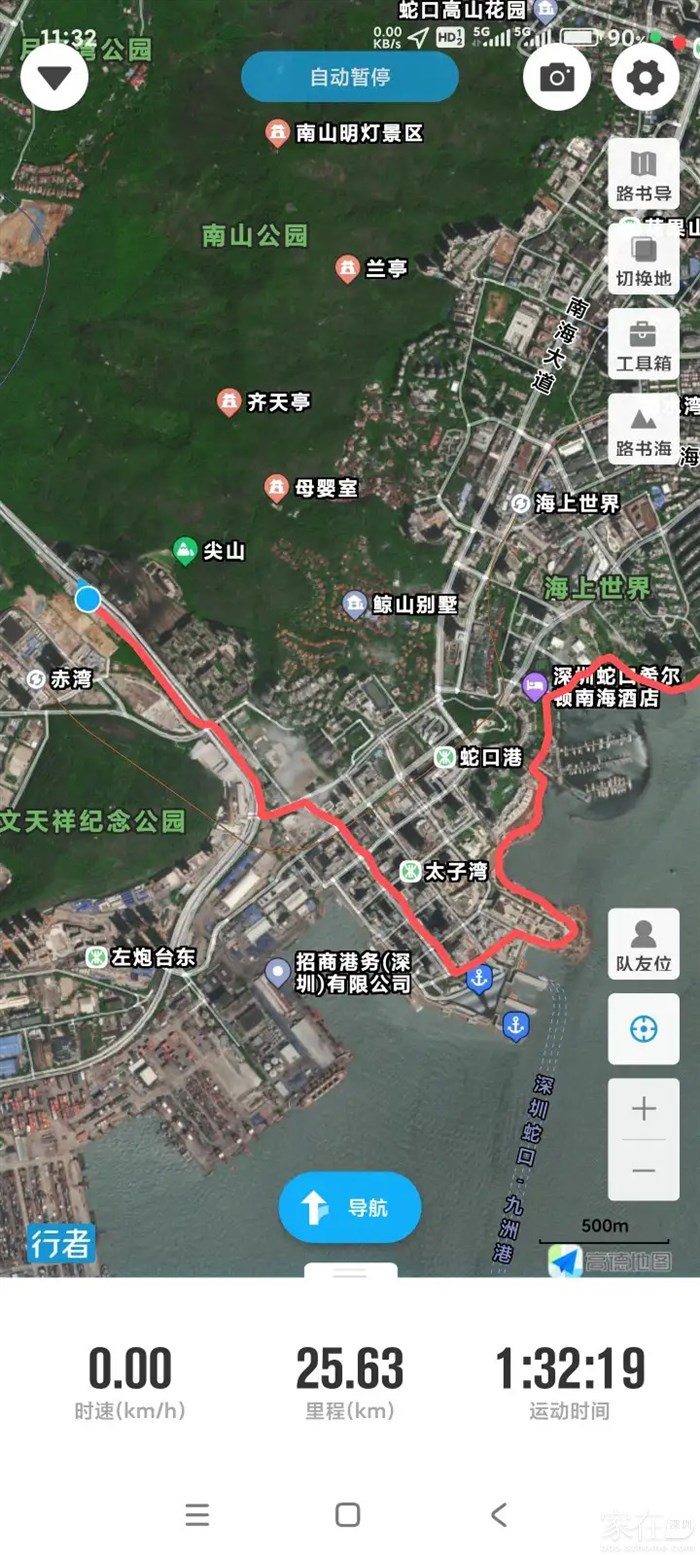The height and width of the screenshot is (1555, 700).
Task: Zoom out the map with minus
Action: click(643, 1170)
